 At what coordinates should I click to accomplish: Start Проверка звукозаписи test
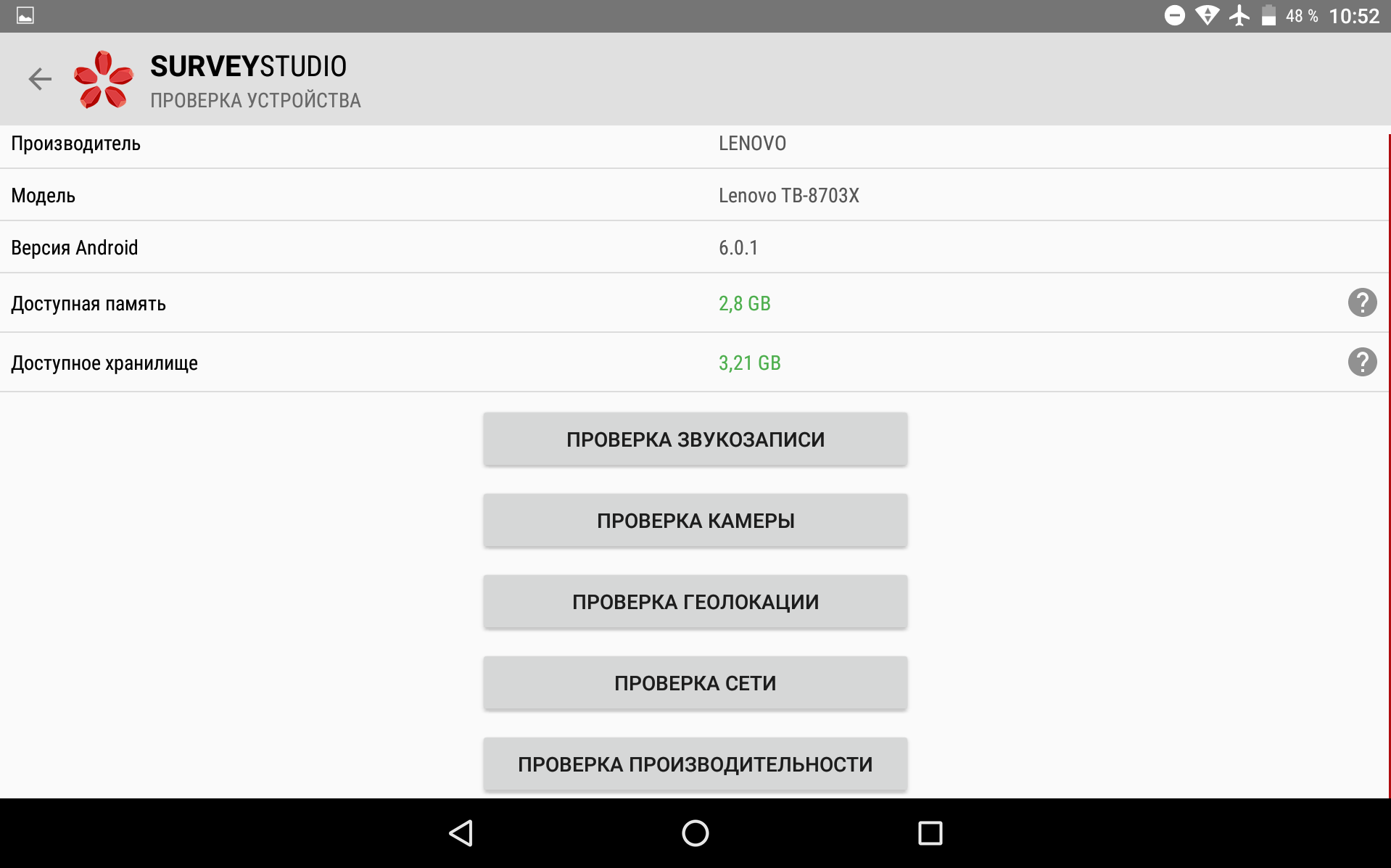[695, 439]
